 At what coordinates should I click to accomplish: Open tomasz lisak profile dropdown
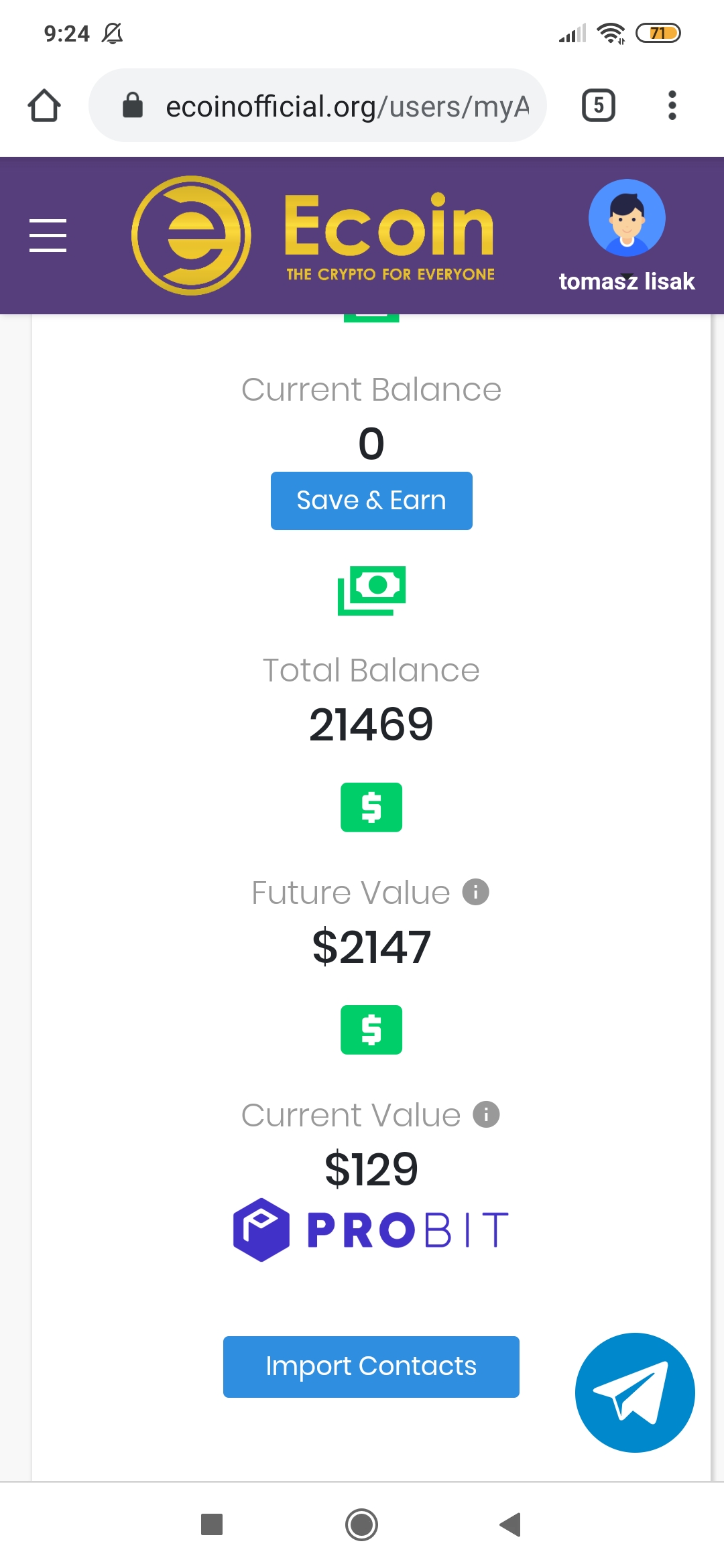[627, 236]
